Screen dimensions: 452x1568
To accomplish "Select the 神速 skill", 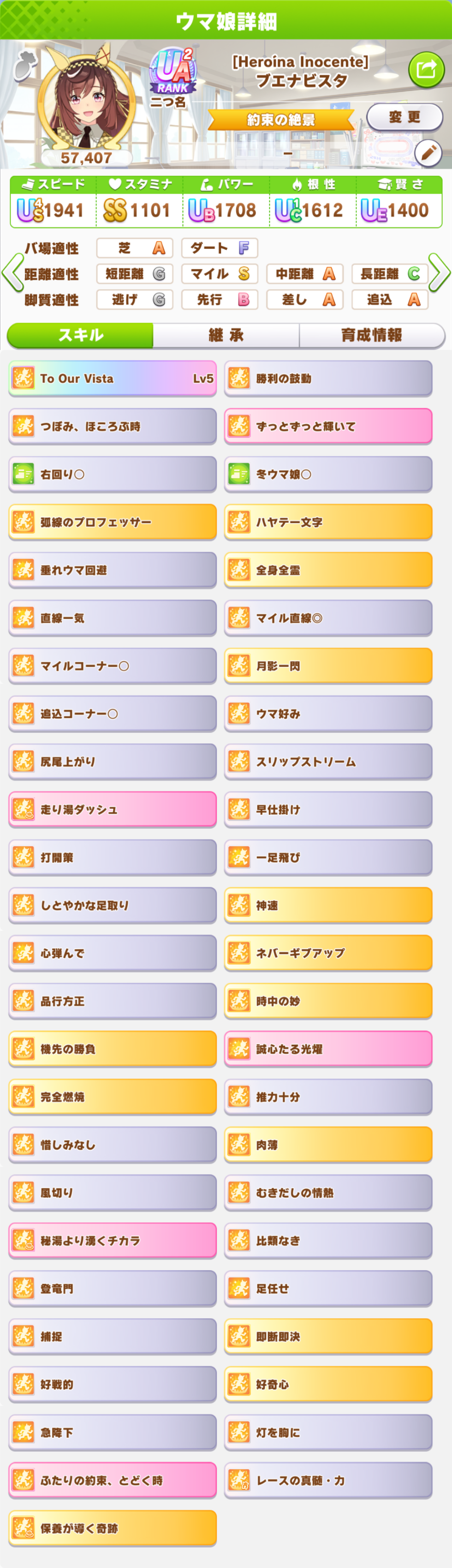I will point(328,906).
